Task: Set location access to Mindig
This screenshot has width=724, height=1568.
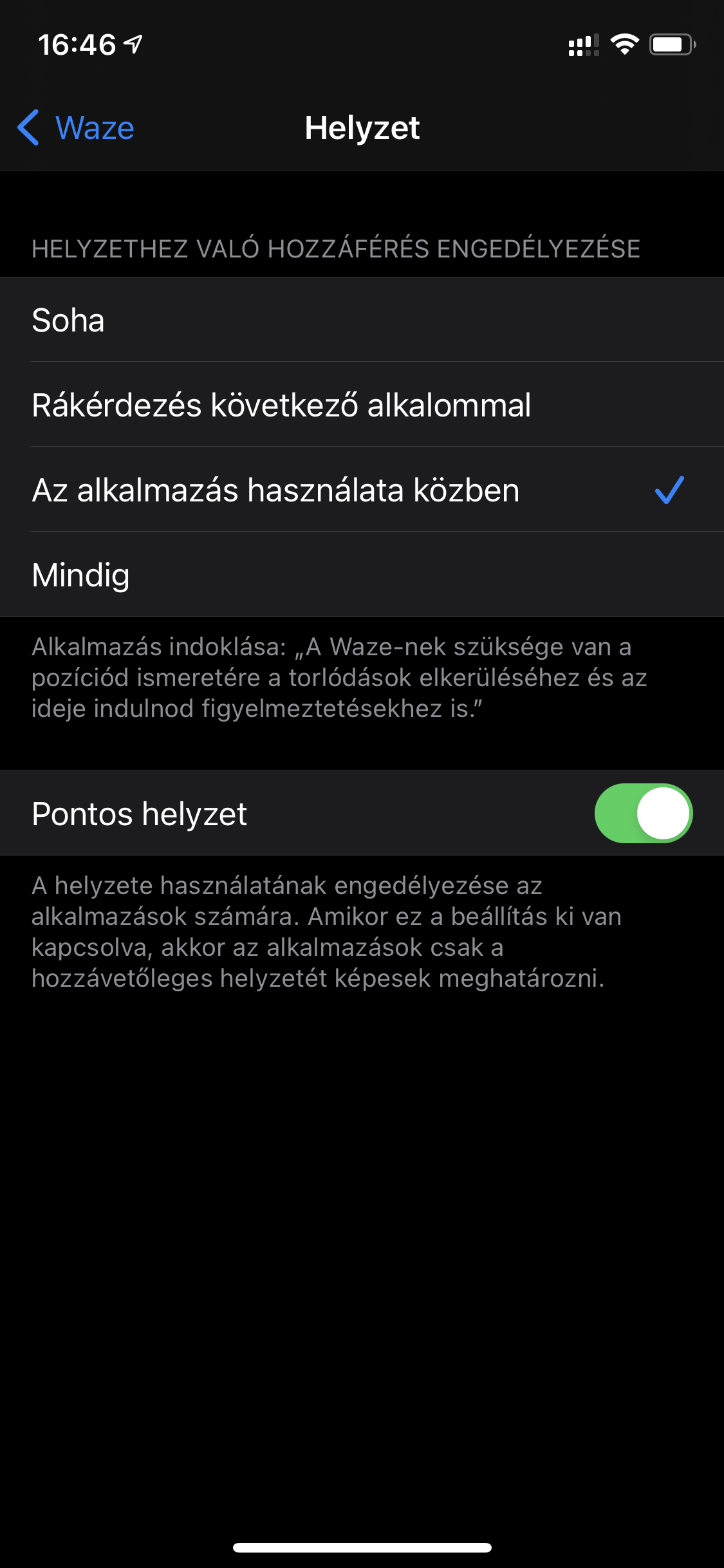Action: pos(362,575)
